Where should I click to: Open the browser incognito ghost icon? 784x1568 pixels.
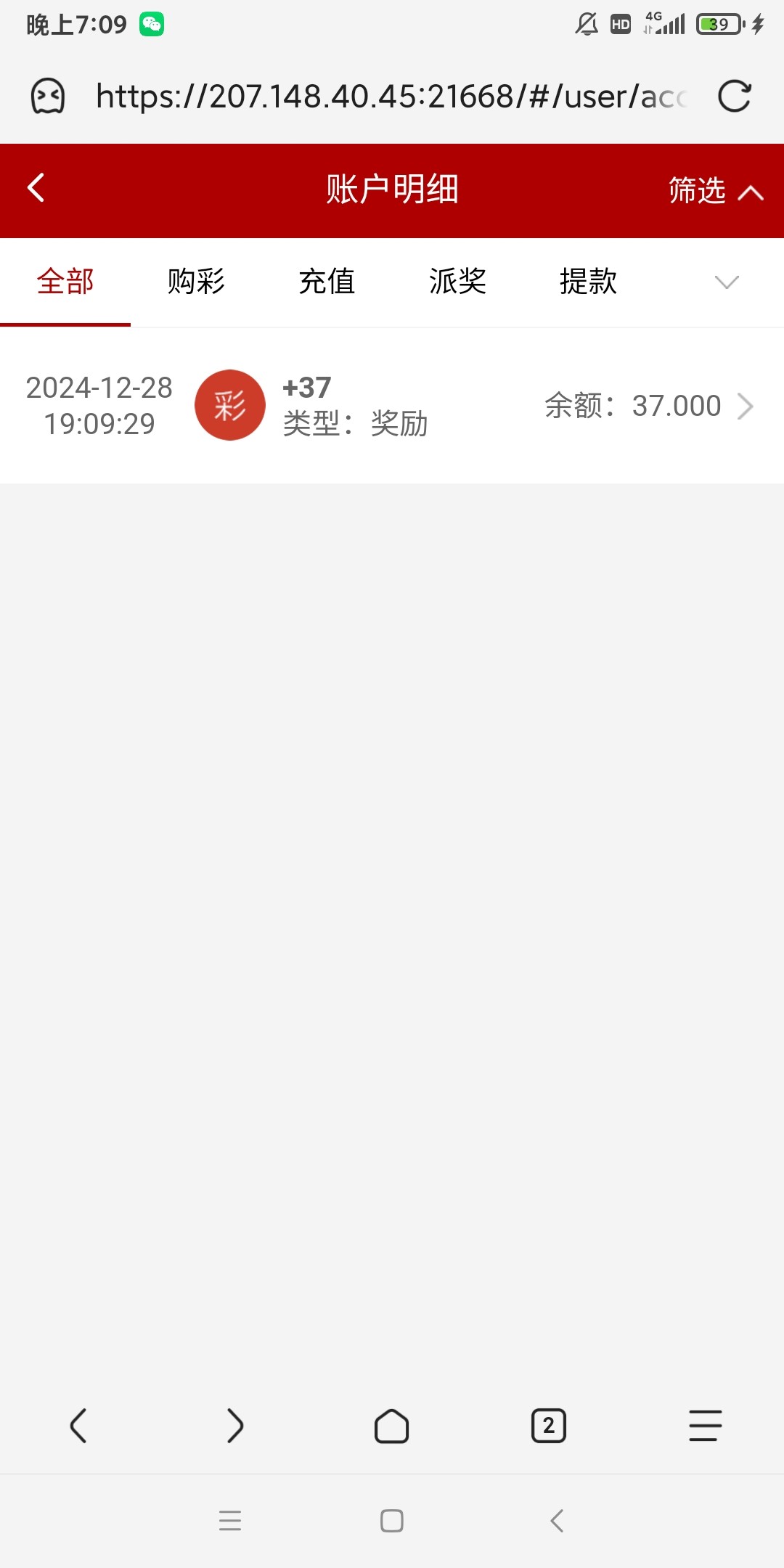pyautogui.click(x=48, y=97)
